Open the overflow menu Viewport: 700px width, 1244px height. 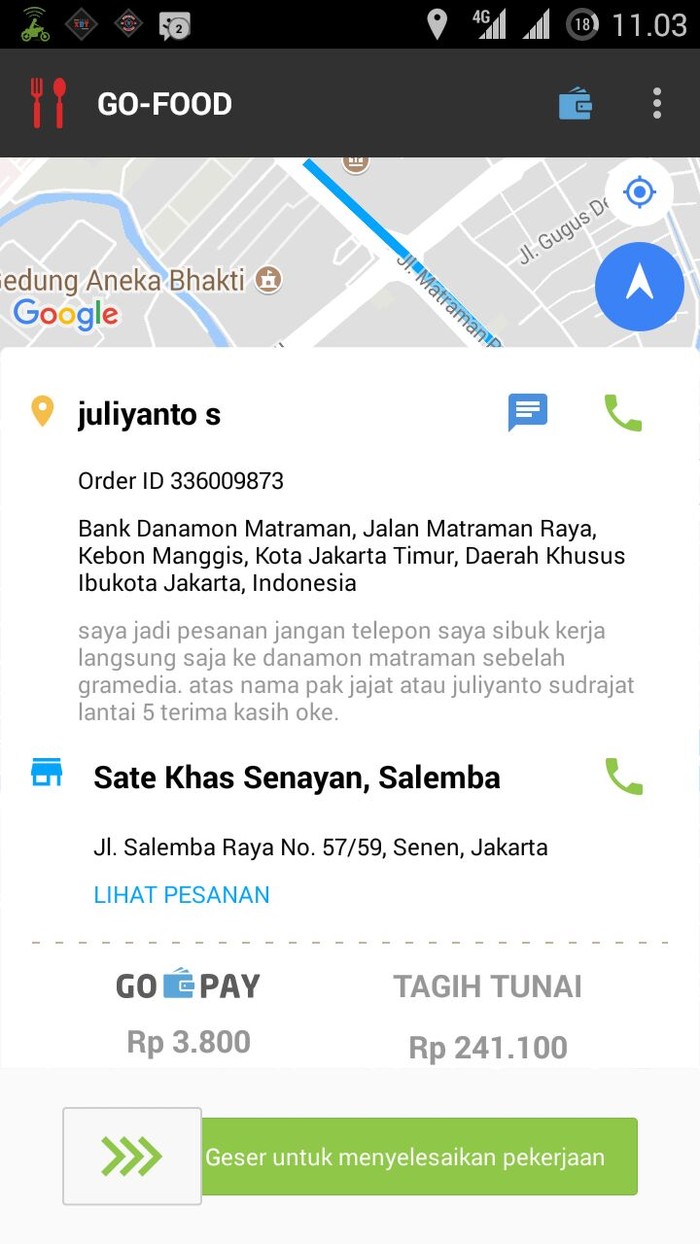(657, 104)
